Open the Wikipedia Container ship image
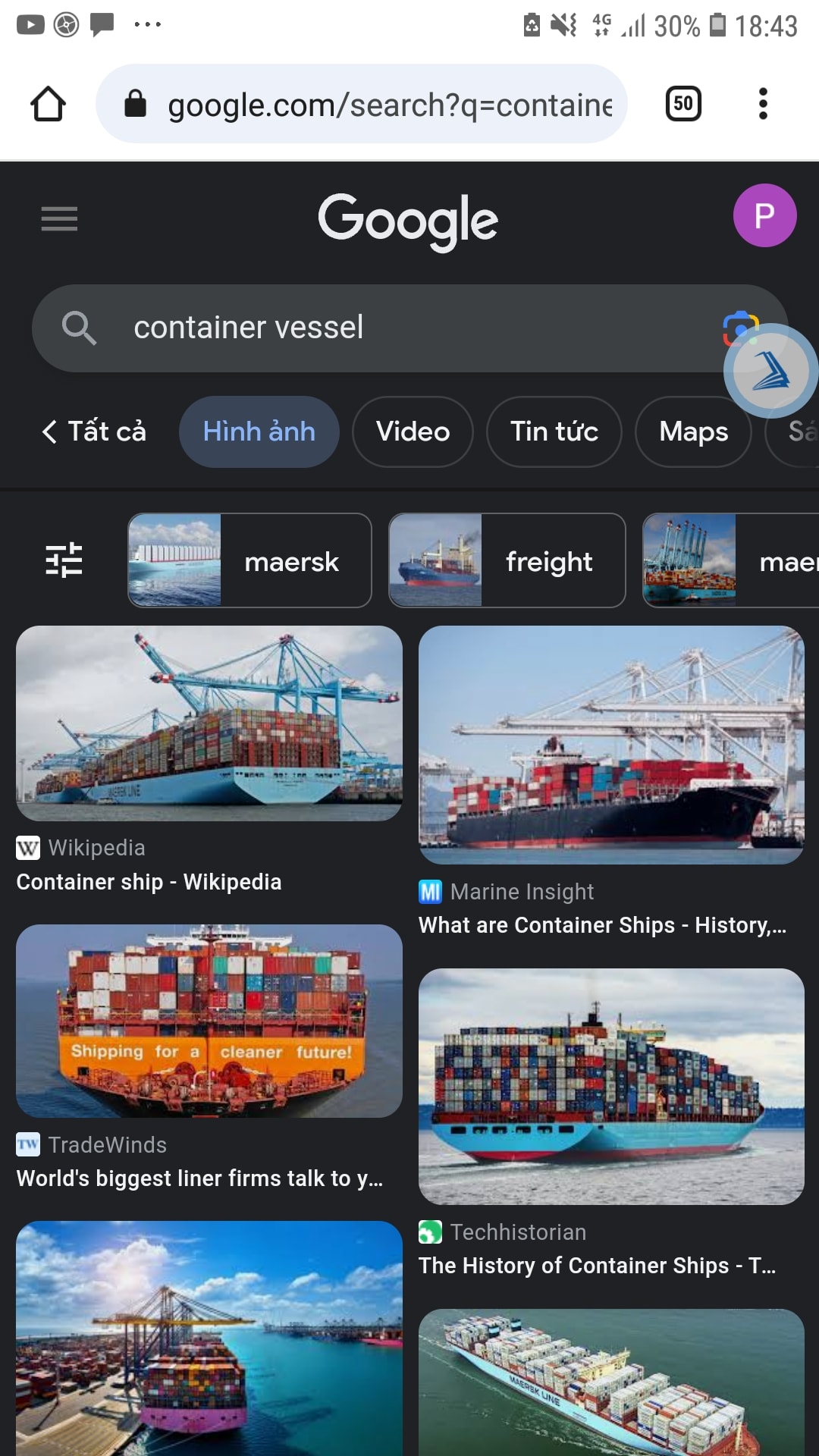Screen dimensions: 819x1456 pos(209,723)
